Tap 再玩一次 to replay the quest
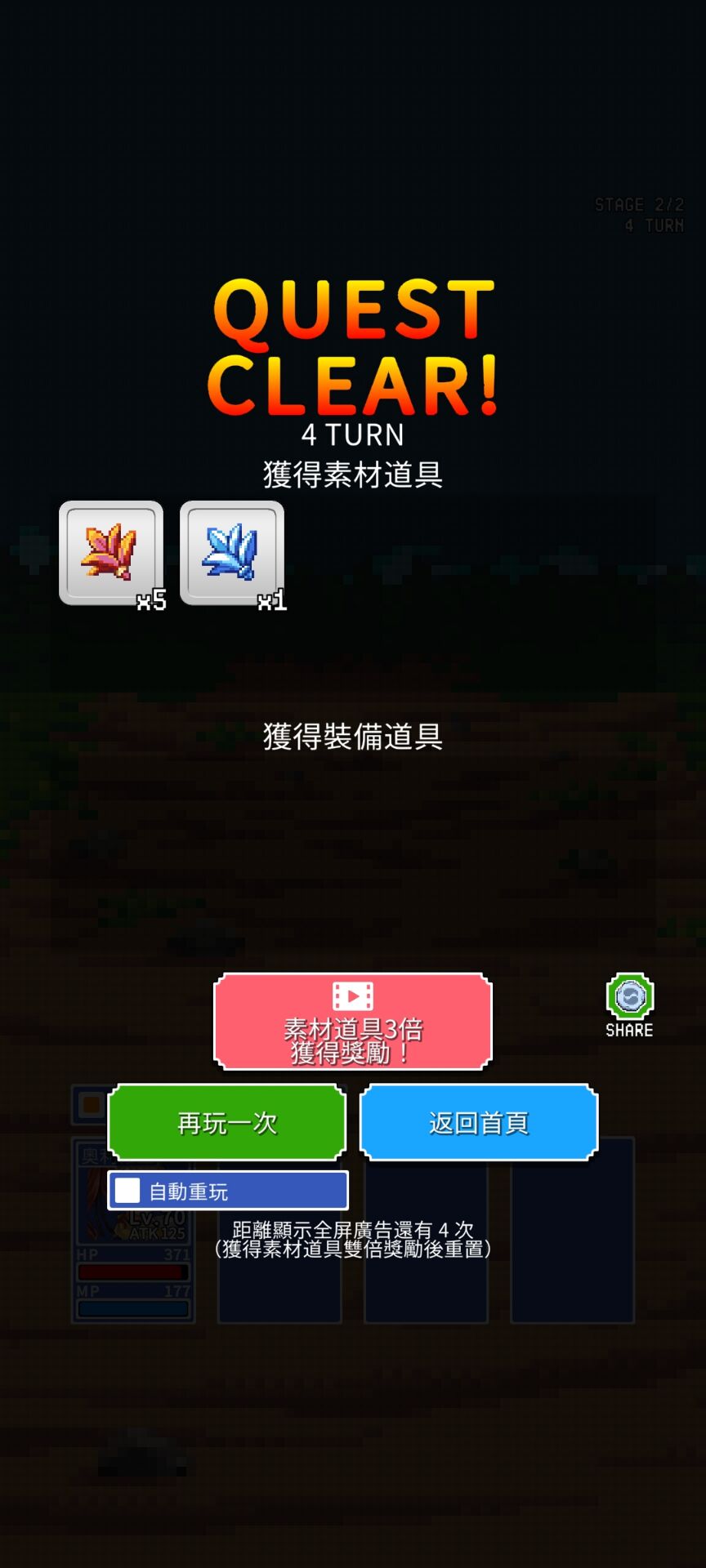The width and height of the screenshot is (706, 1568). [227, 1123]
